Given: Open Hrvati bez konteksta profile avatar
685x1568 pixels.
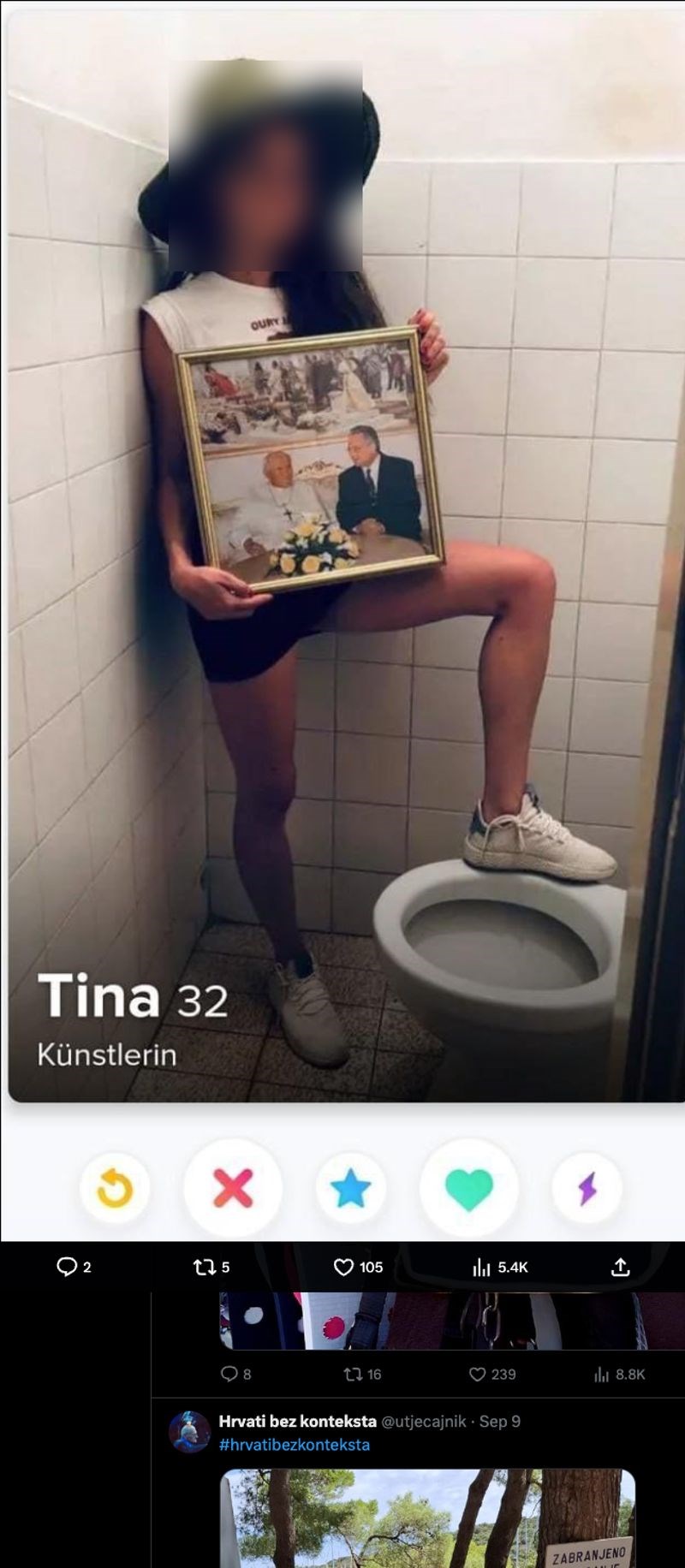Looking at the screenshot, I should [189, 1432].
